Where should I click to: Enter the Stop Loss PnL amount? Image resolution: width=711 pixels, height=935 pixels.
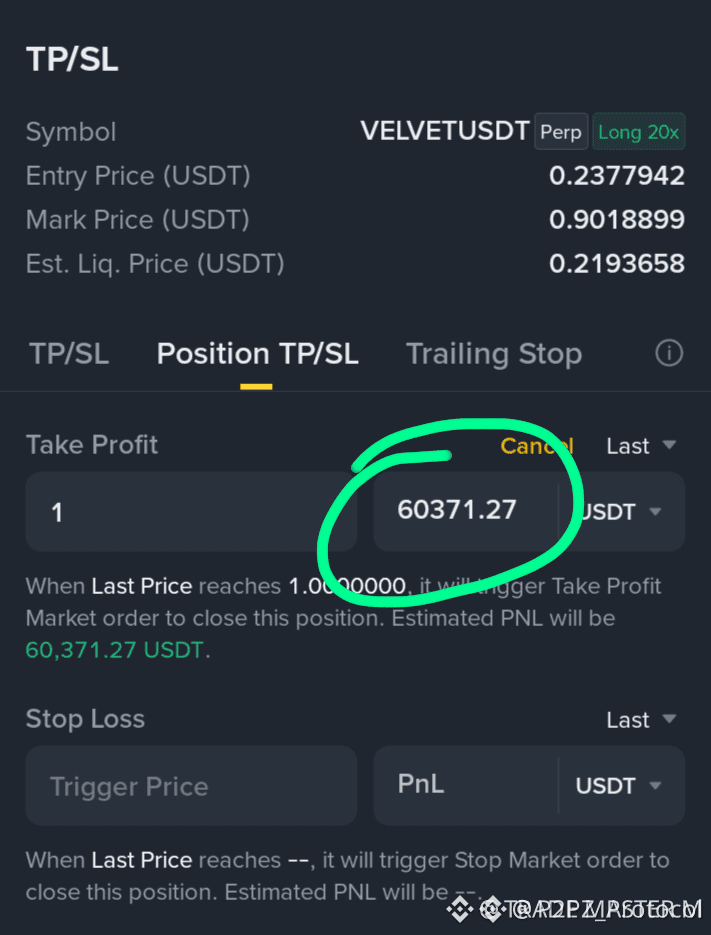pyautogui.click(x=465, y=785)
